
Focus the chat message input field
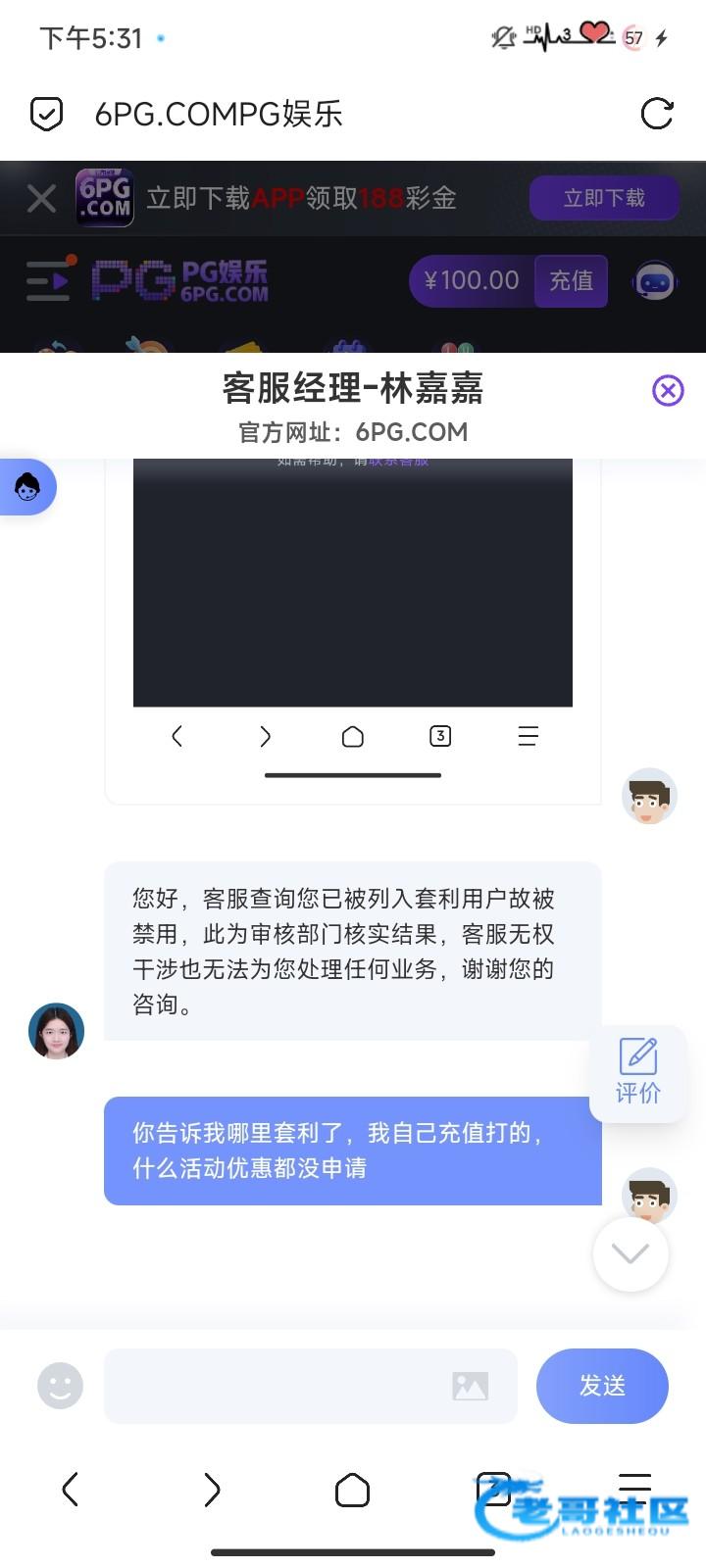pyautogui.click(x=275, y=1386)
